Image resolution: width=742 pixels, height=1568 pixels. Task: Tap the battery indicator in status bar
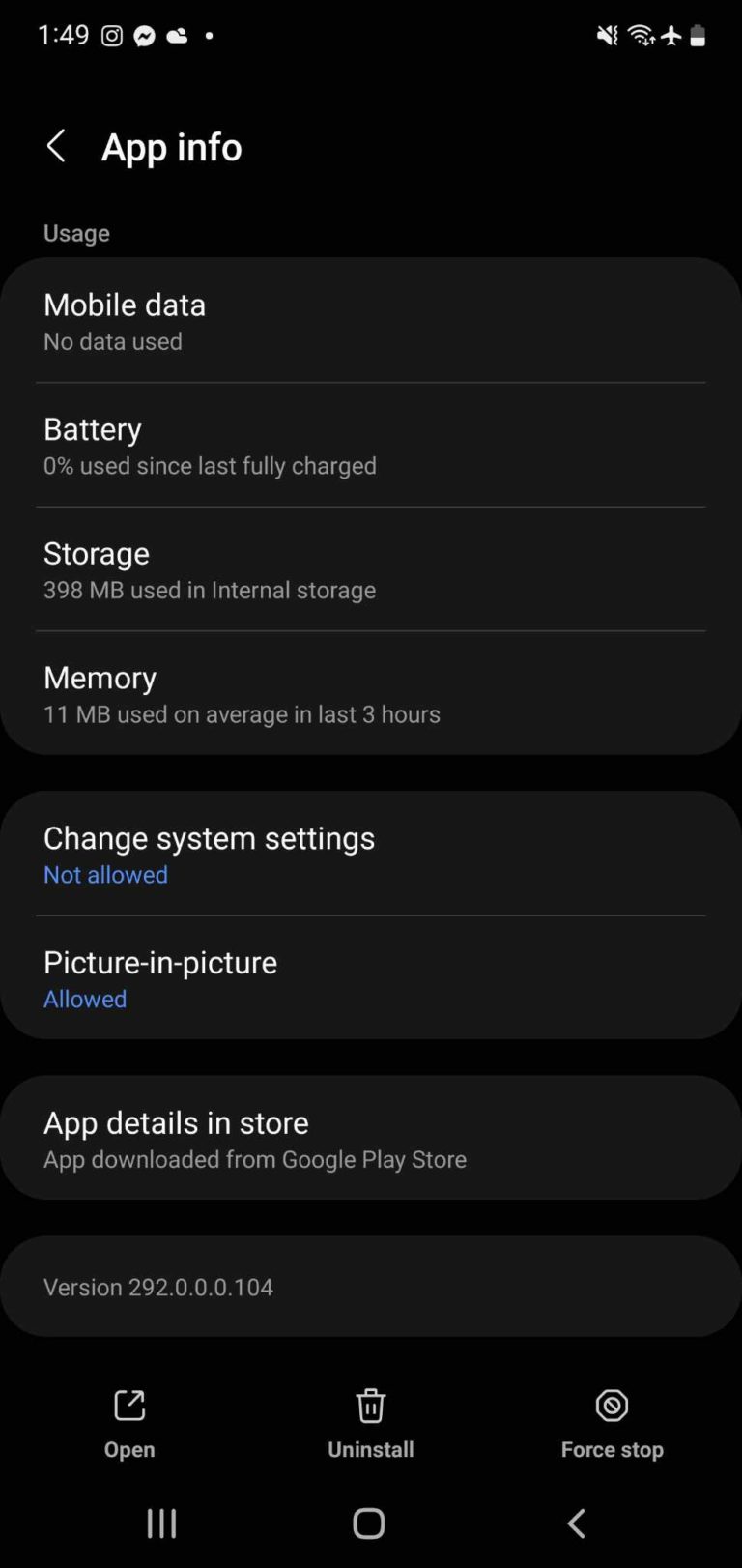coord(698,34)
